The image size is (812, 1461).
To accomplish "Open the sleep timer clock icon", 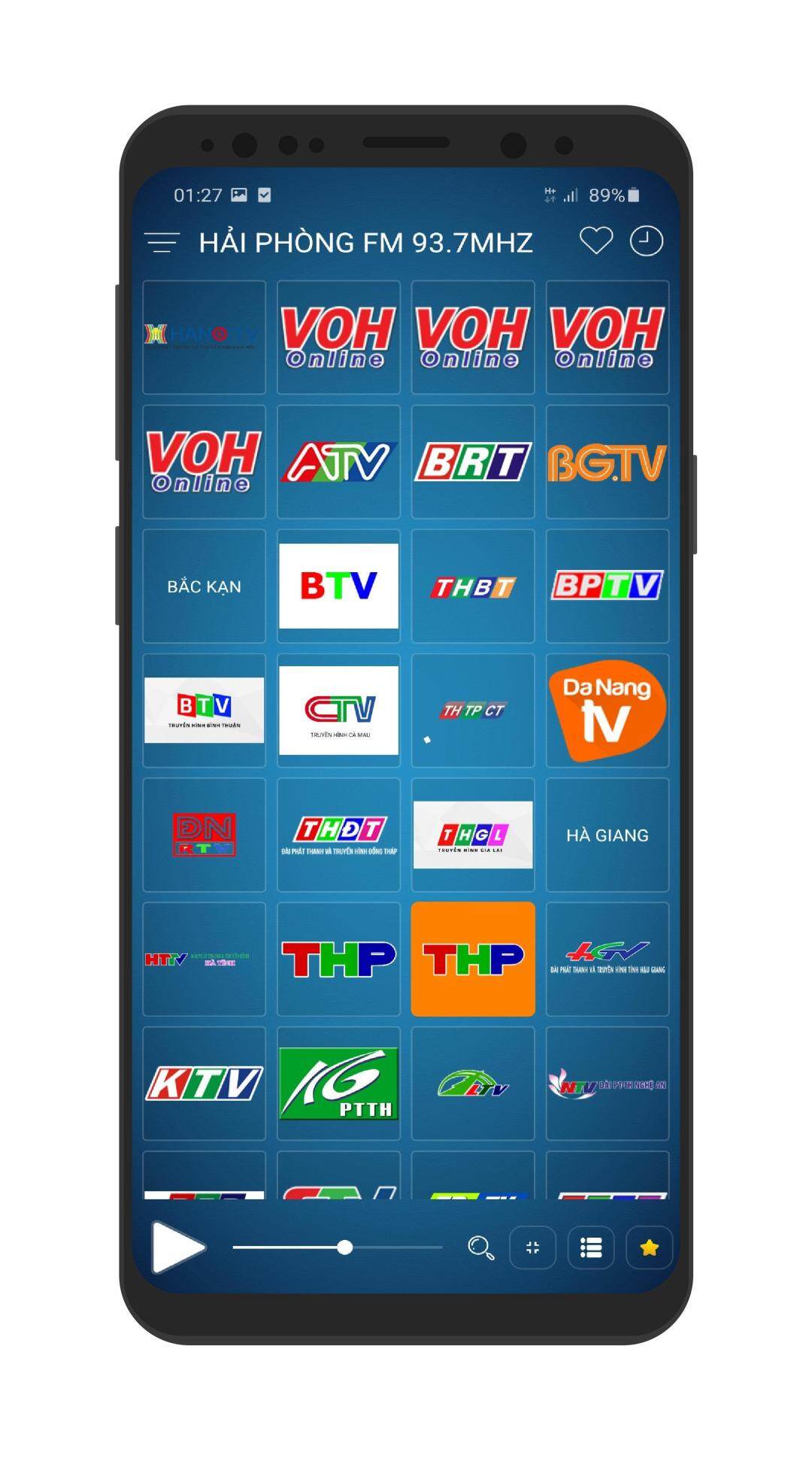I will click(646, 241).
